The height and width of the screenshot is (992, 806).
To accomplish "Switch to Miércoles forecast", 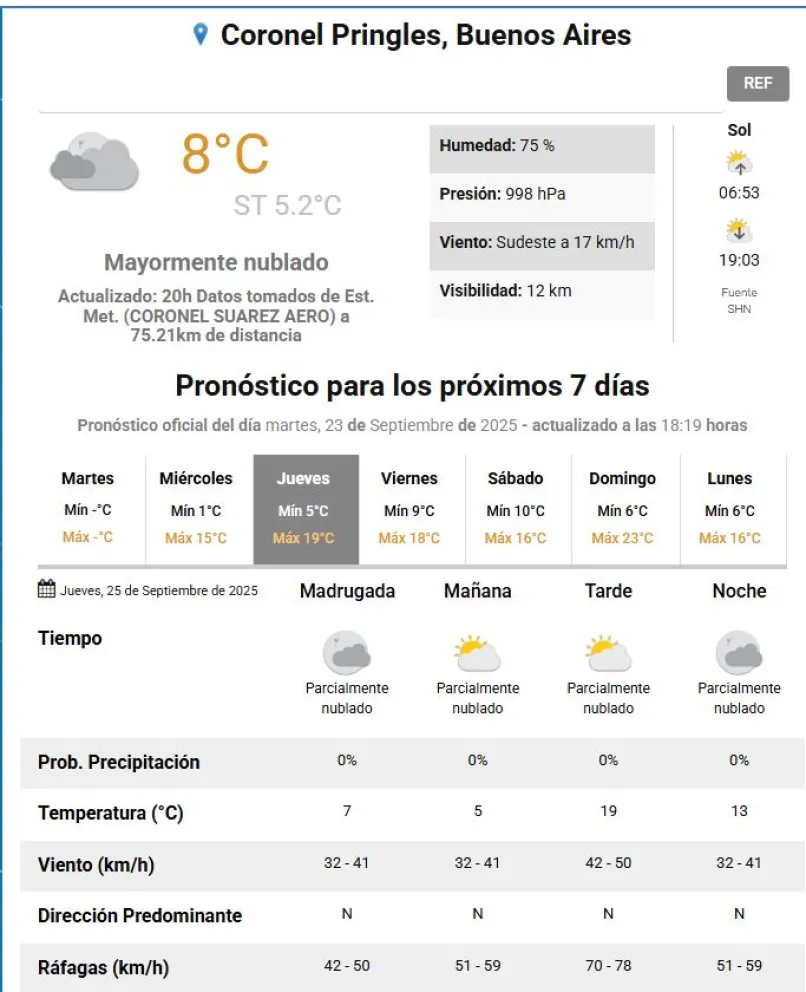I will (196, 508).
